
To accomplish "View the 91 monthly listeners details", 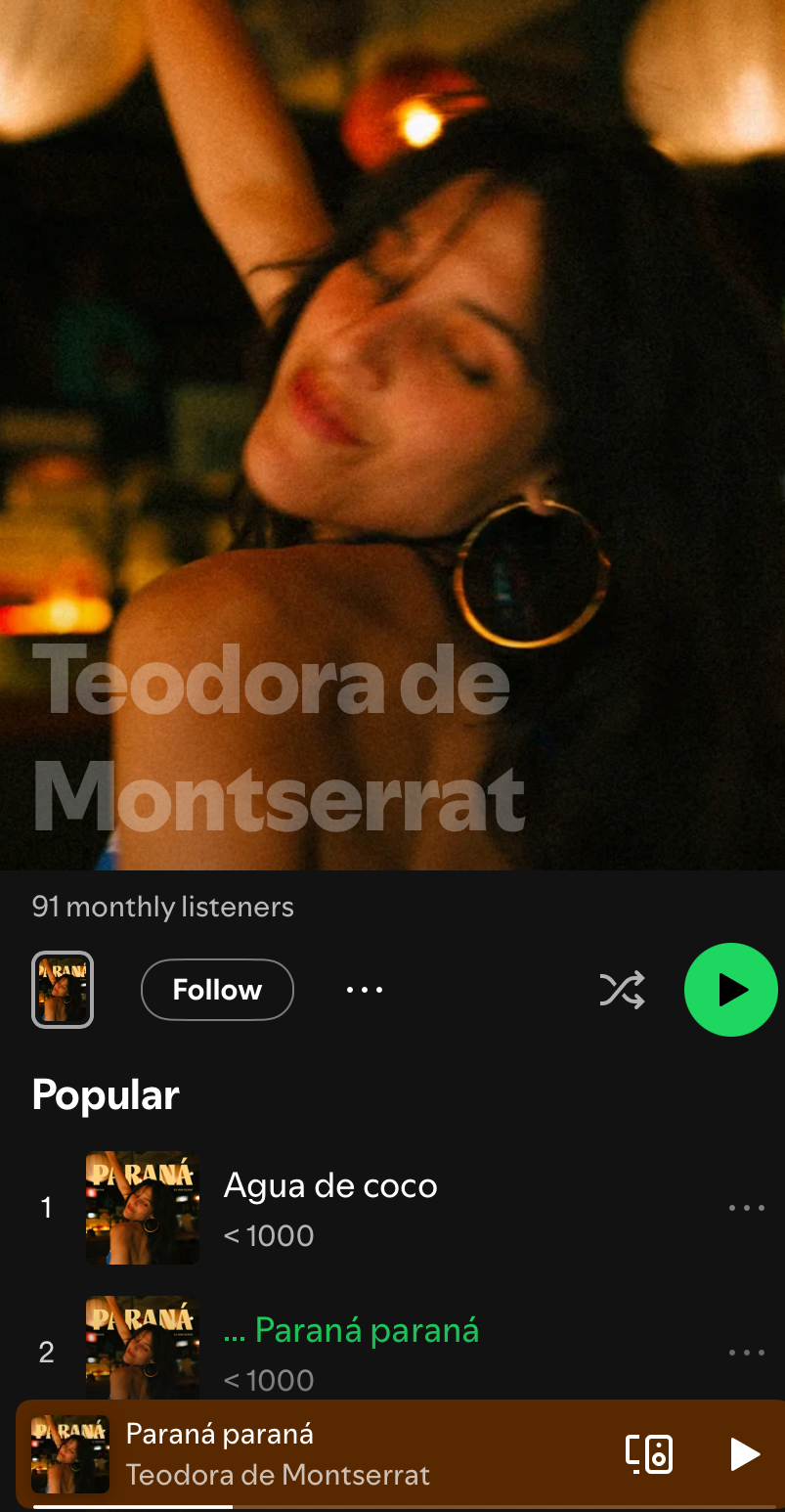I will [x=161, y=907].
